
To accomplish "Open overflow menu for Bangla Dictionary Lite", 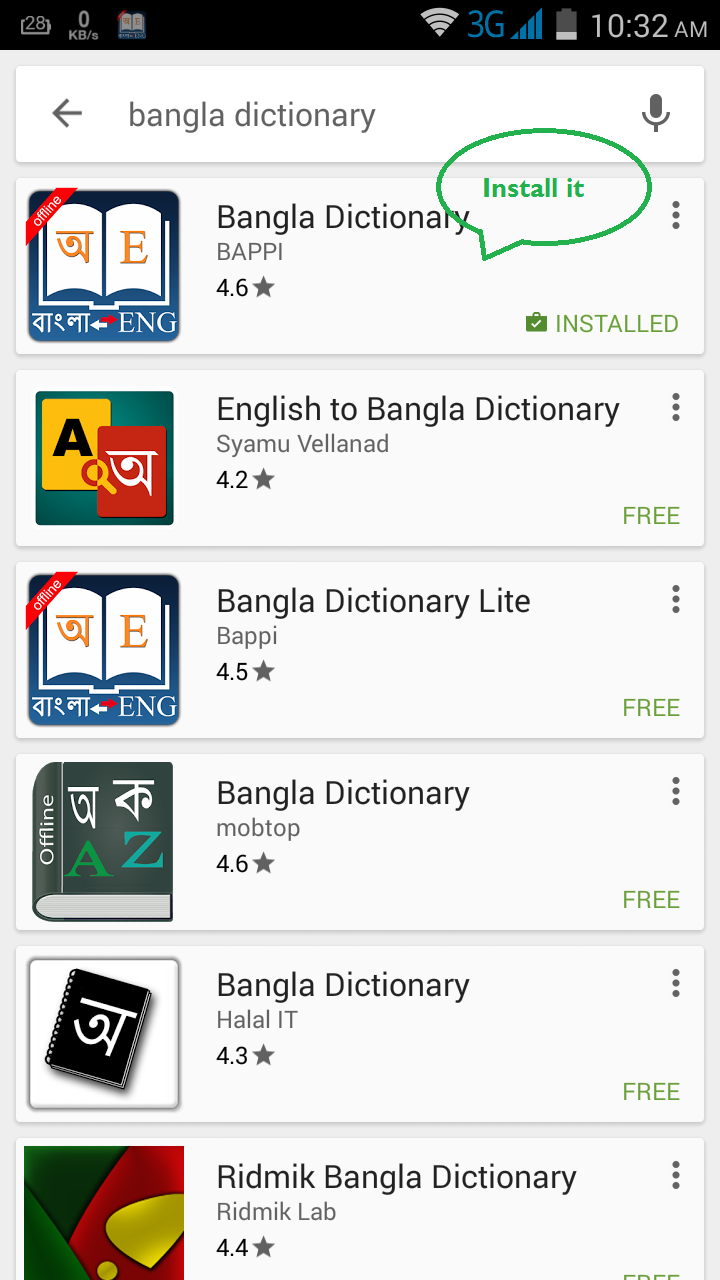I will tap(675, 599).
